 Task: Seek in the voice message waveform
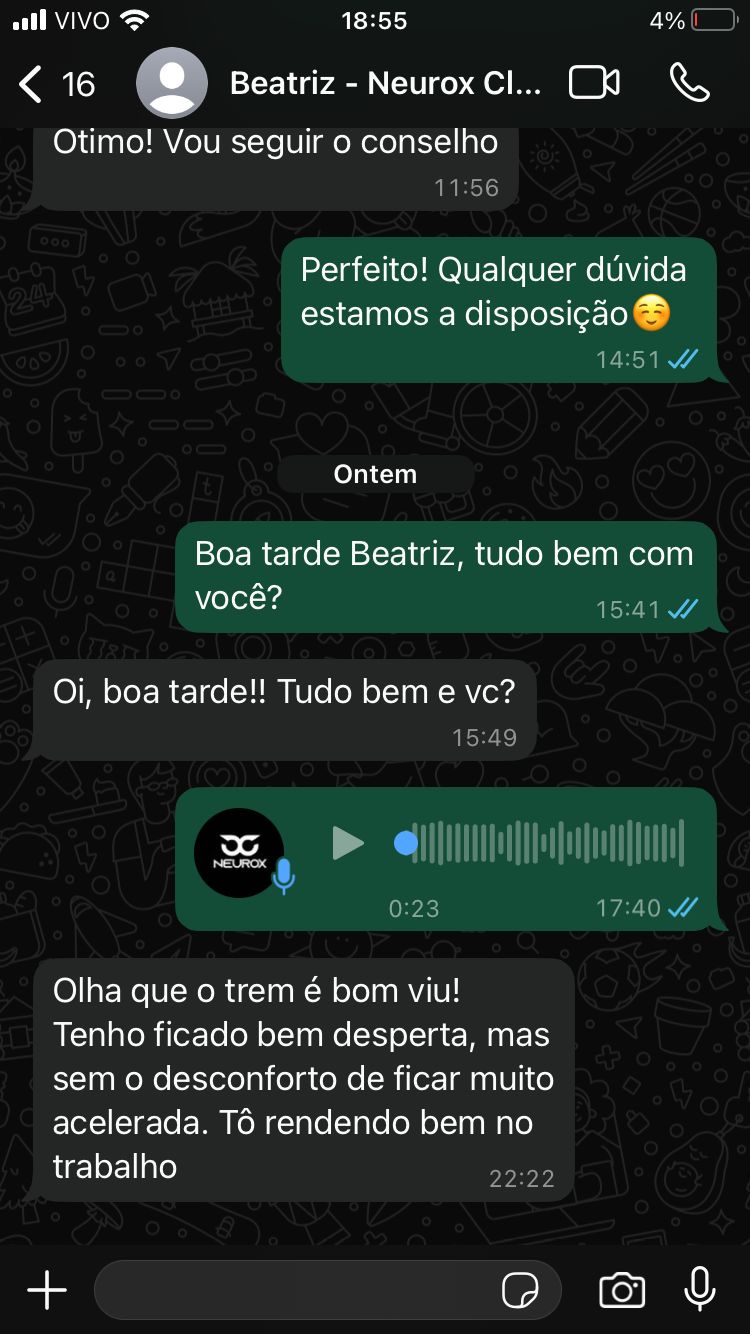[548, 843]
